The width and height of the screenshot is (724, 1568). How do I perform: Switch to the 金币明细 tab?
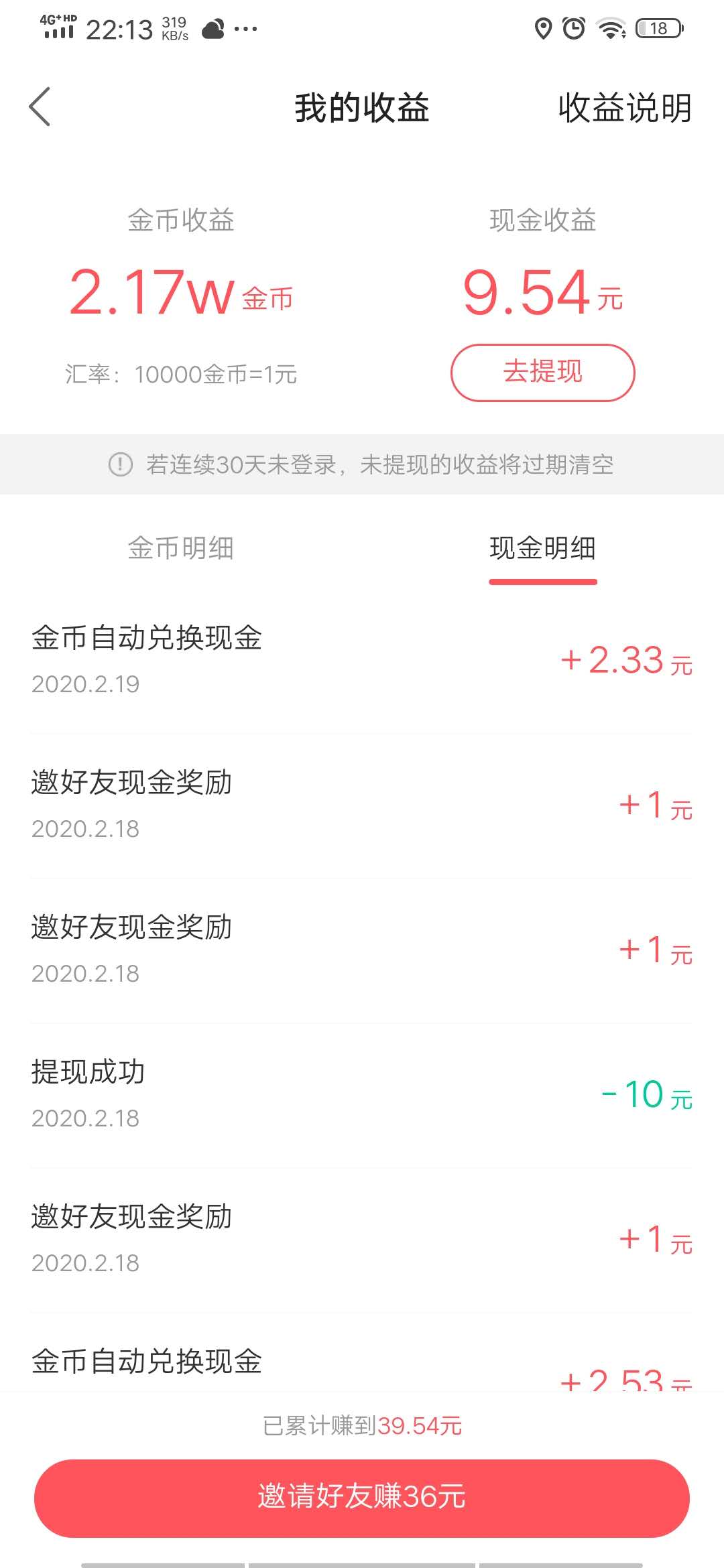[x=181, y=548]
